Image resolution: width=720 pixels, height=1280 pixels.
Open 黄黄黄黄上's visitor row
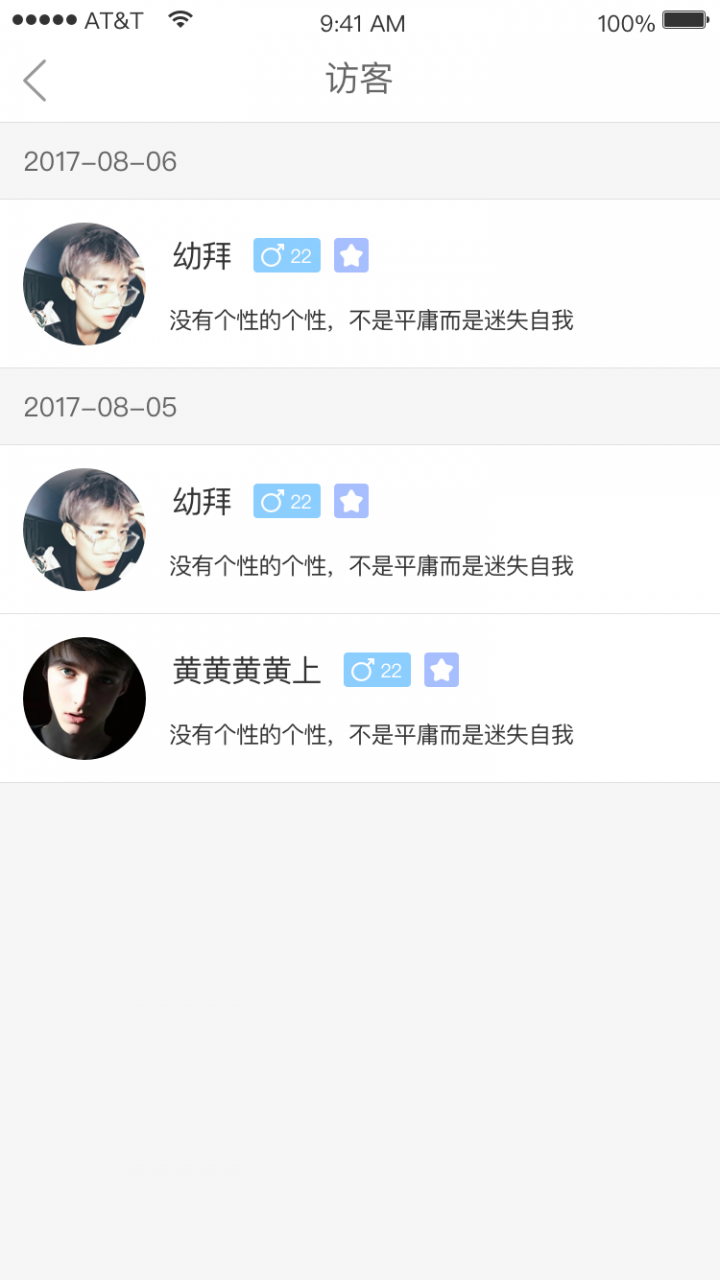point(360,698)
